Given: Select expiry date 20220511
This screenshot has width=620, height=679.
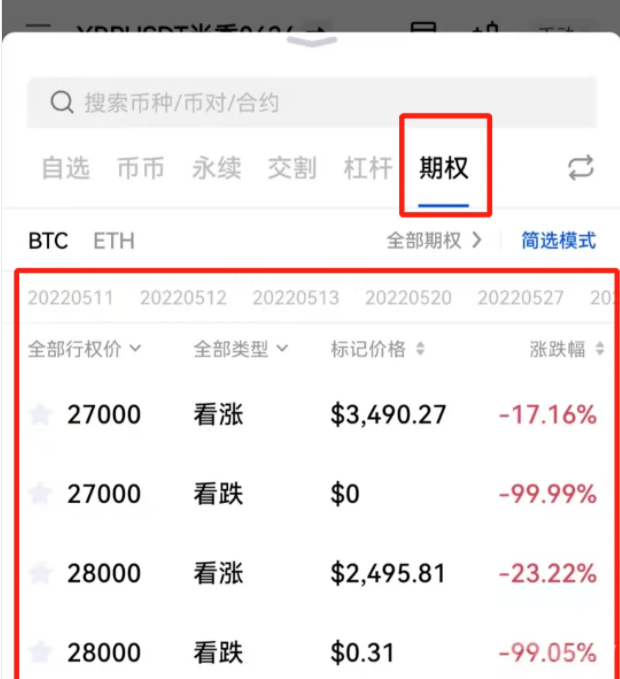Looking at the screenshot, I should coord(70,298).
